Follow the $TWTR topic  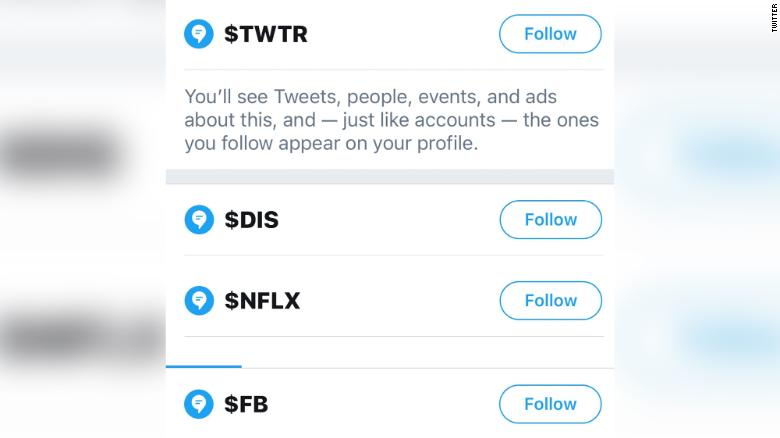click(550, 34)
